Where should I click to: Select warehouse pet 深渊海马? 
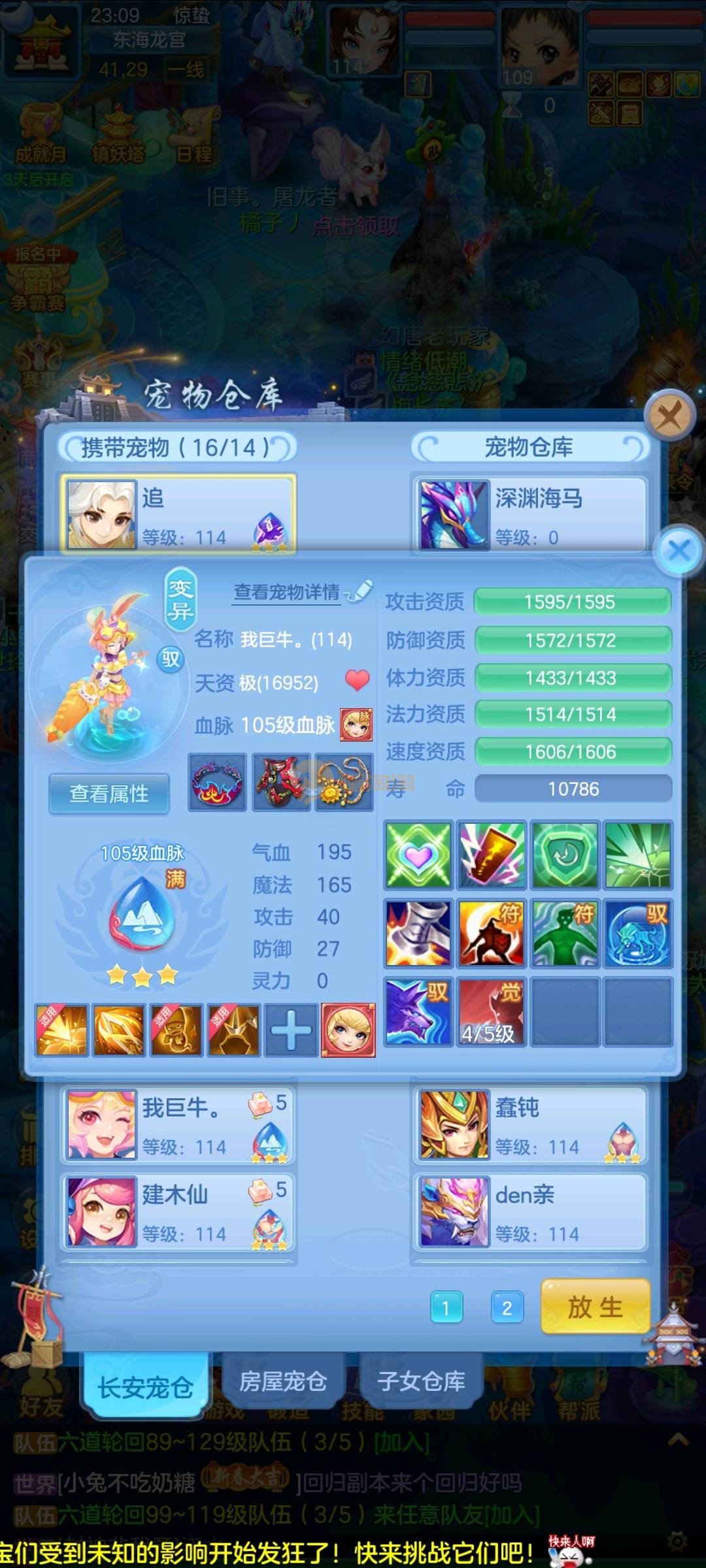tap(529, 514)
